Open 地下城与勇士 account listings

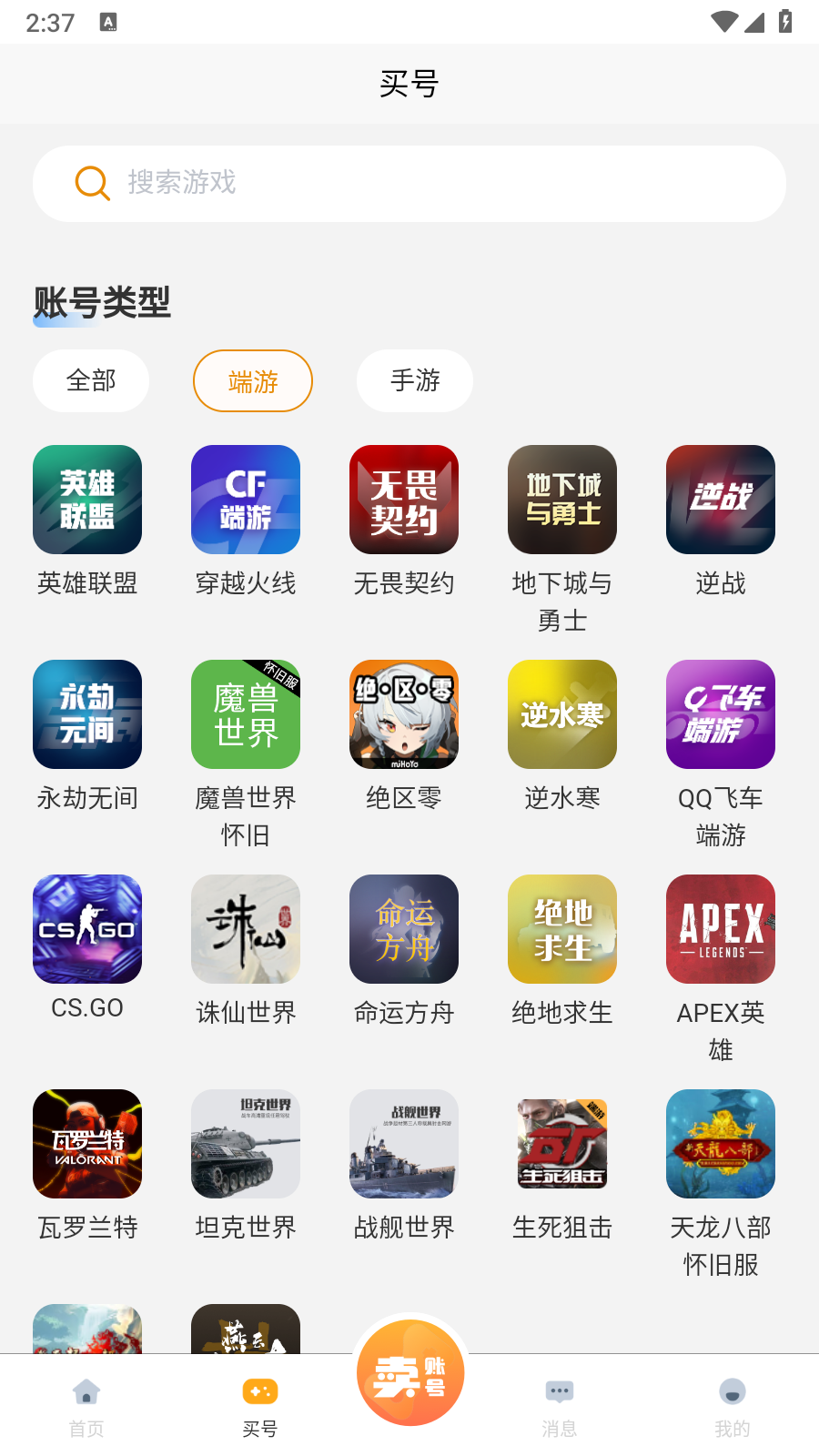coord(561,500)
